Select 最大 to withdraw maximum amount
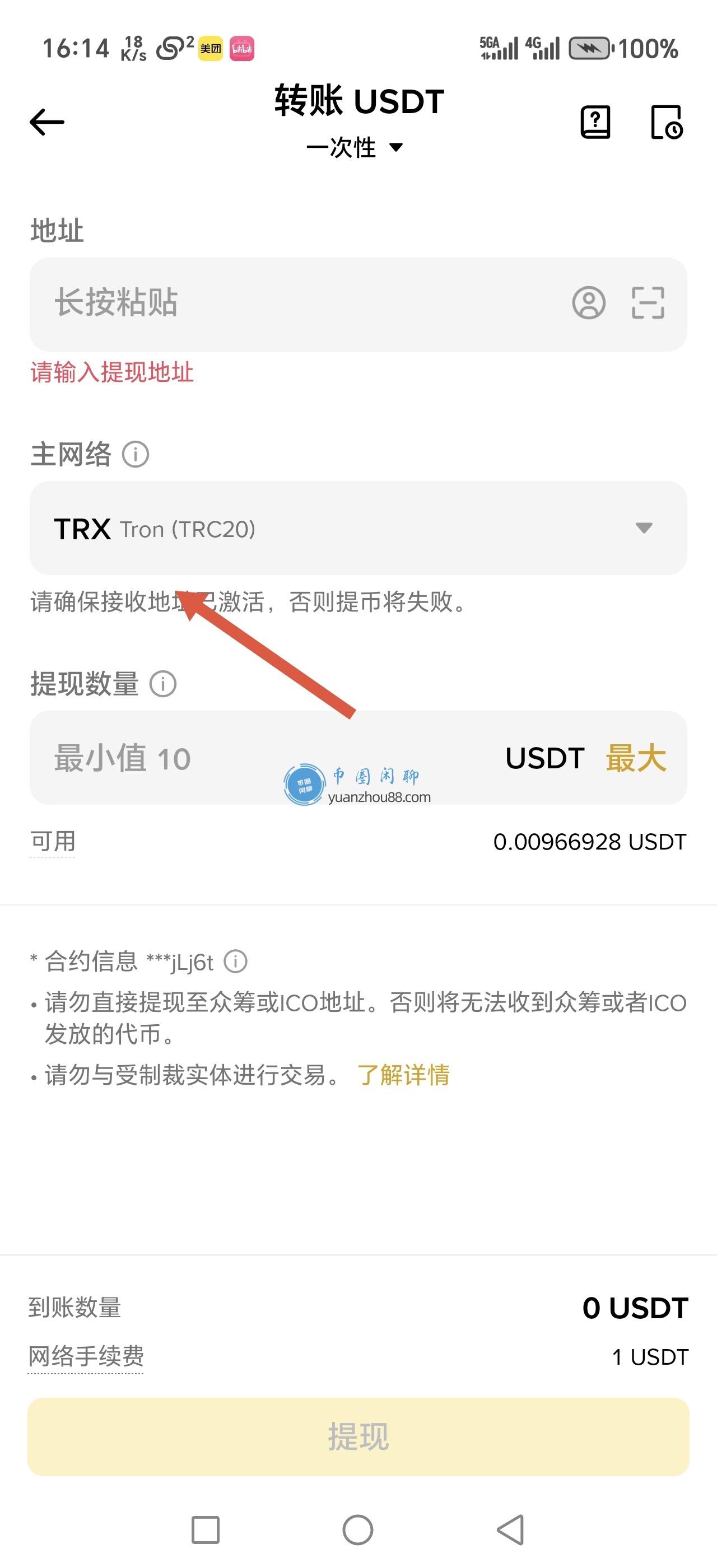The height and width of the screenshot is (1568, 717). (635, 758)
